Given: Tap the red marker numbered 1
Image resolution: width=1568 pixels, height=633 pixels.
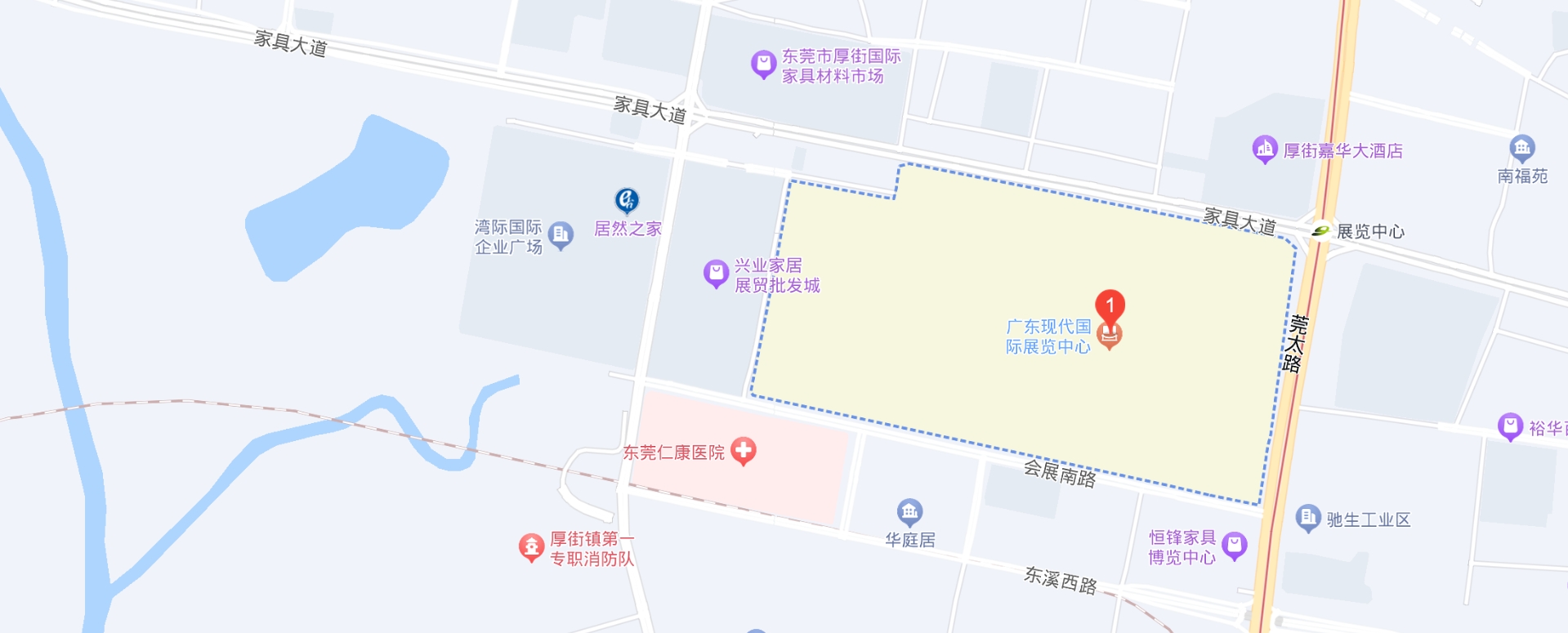Looking at the screenshot, I should [1110, 305].
